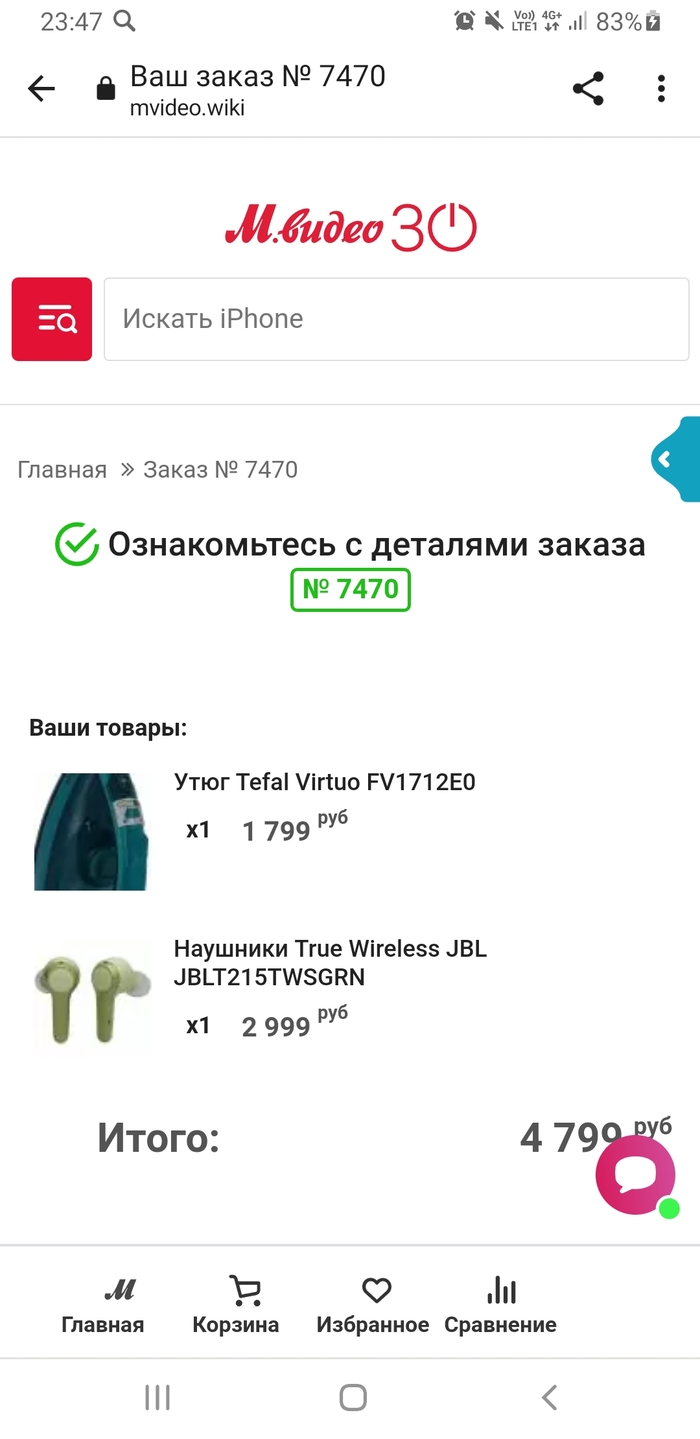This screenshot has width=700, height=1439.
Task: Go to 'Главная' breadcrumb link
Action: [62, 470]
